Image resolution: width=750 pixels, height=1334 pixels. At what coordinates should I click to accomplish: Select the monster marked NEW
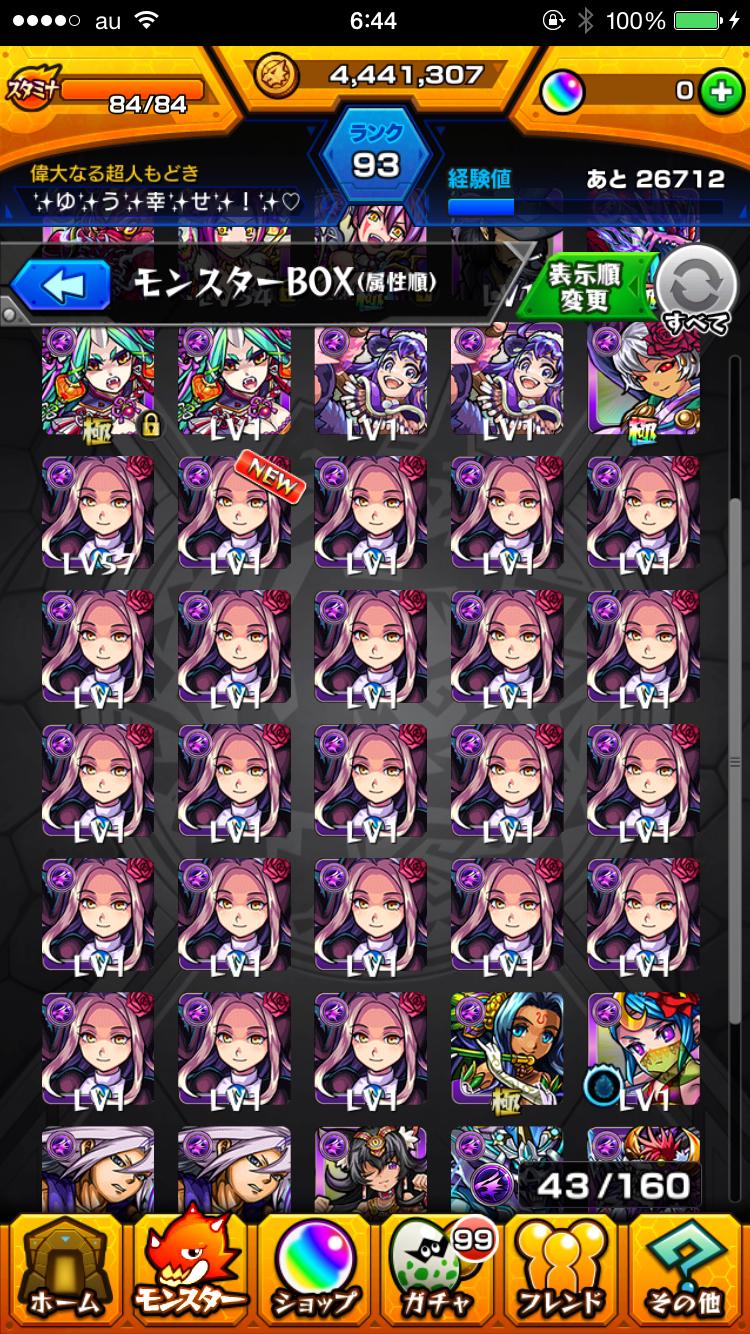pyautogui.click(x=234, y=512)
